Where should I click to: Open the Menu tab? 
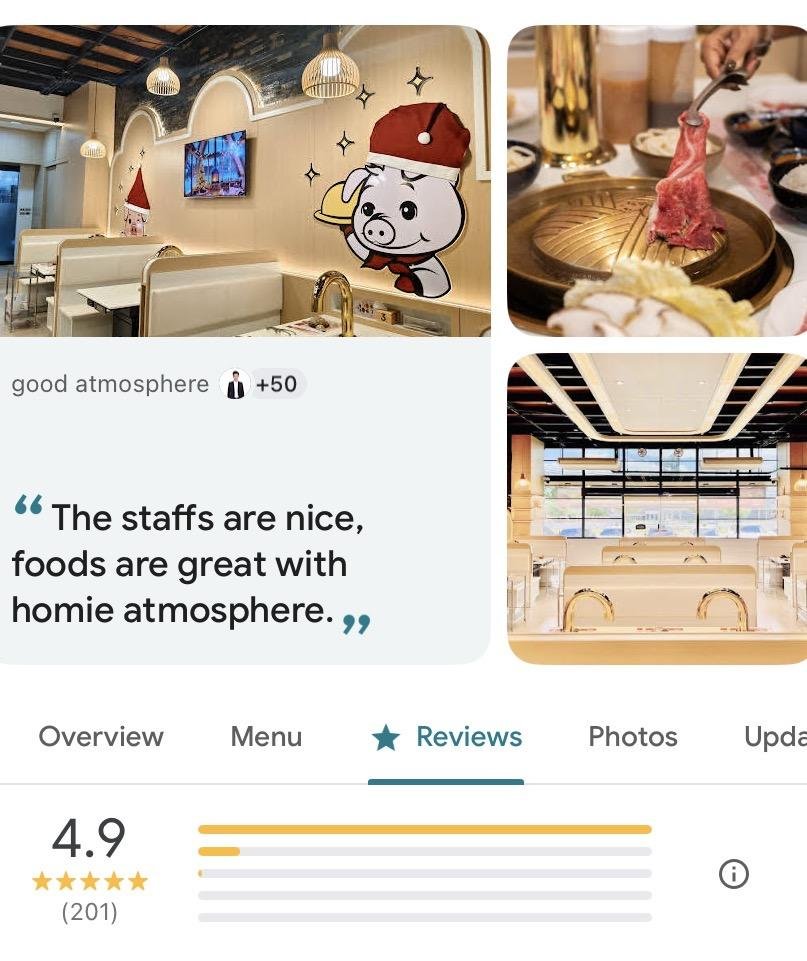[266, 737]
